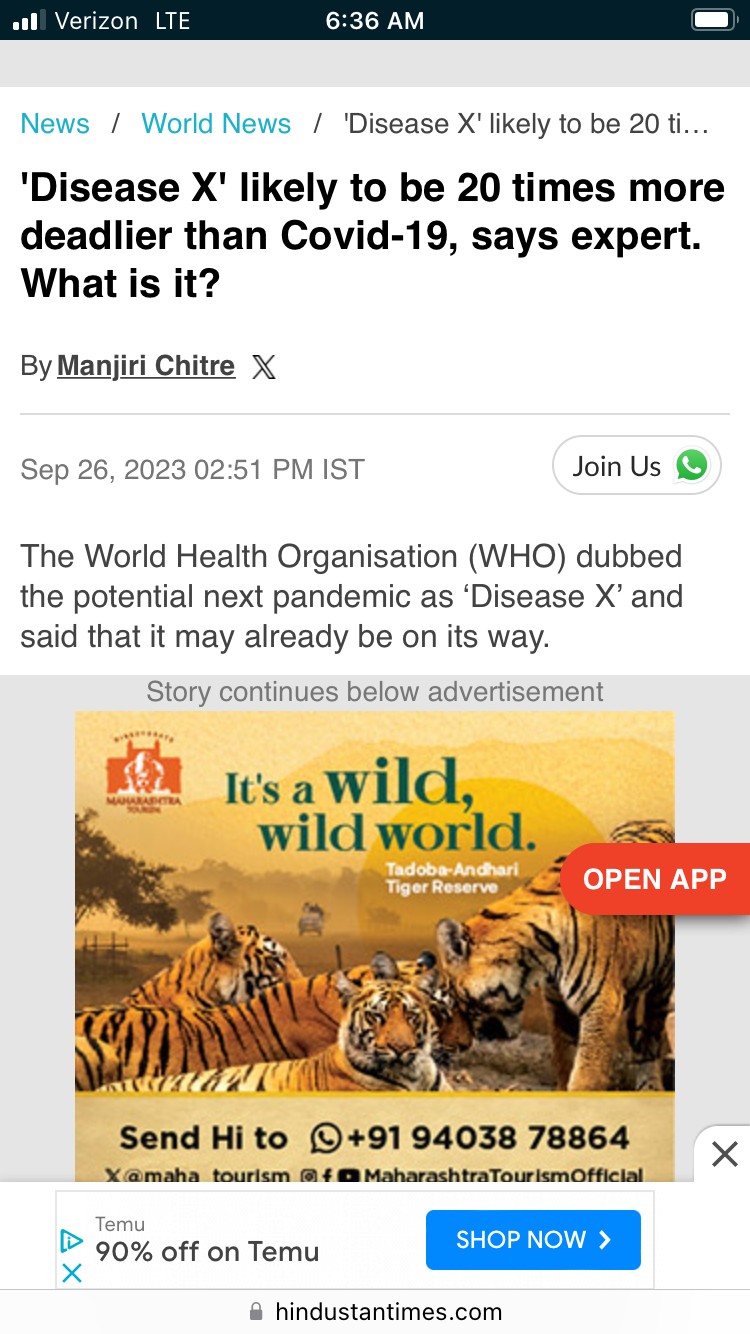Image resolution: width=750 pixels, height=1334 pixels.
Task: Join Us on WhatsApp
Action: (x=637, y=466)
